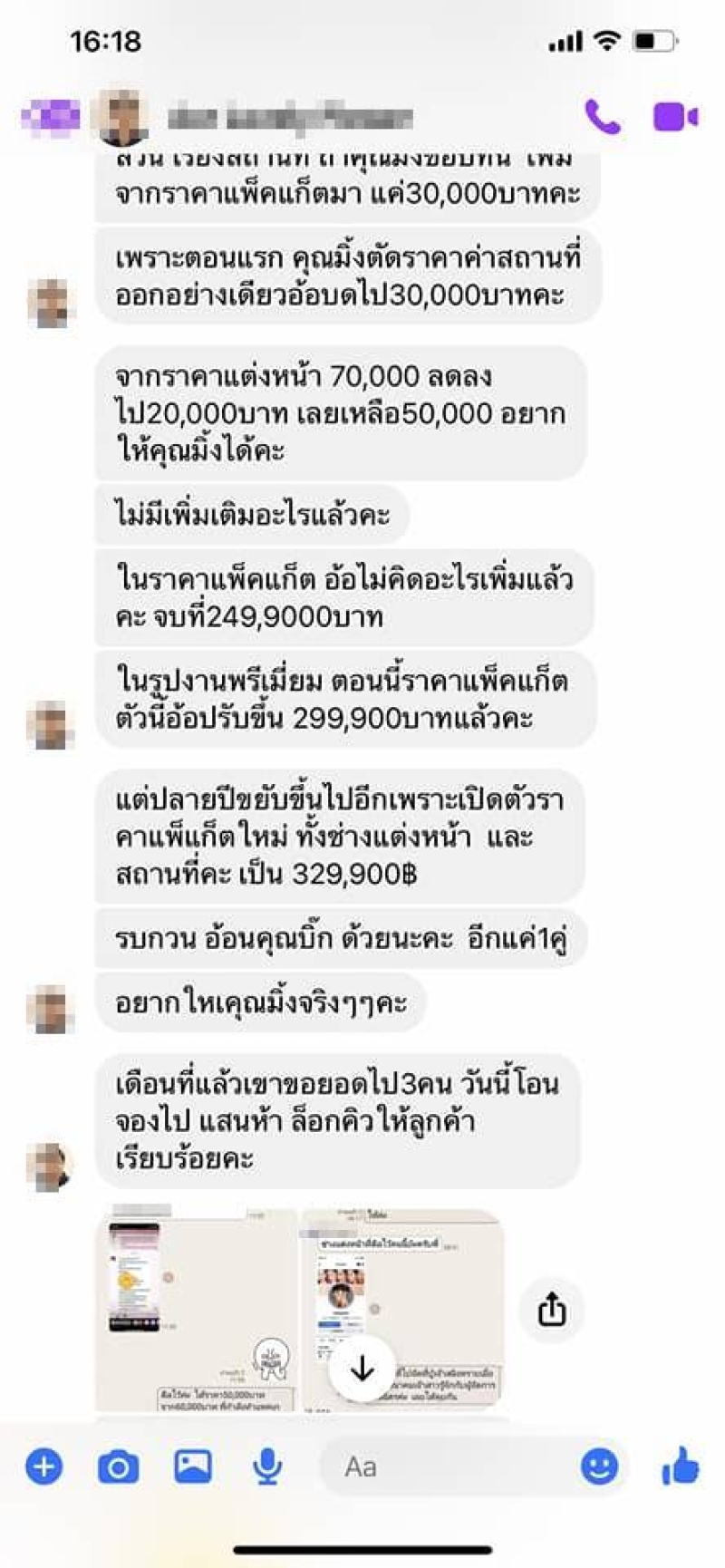Start a voice call
725x1568 pixels.
603,117
